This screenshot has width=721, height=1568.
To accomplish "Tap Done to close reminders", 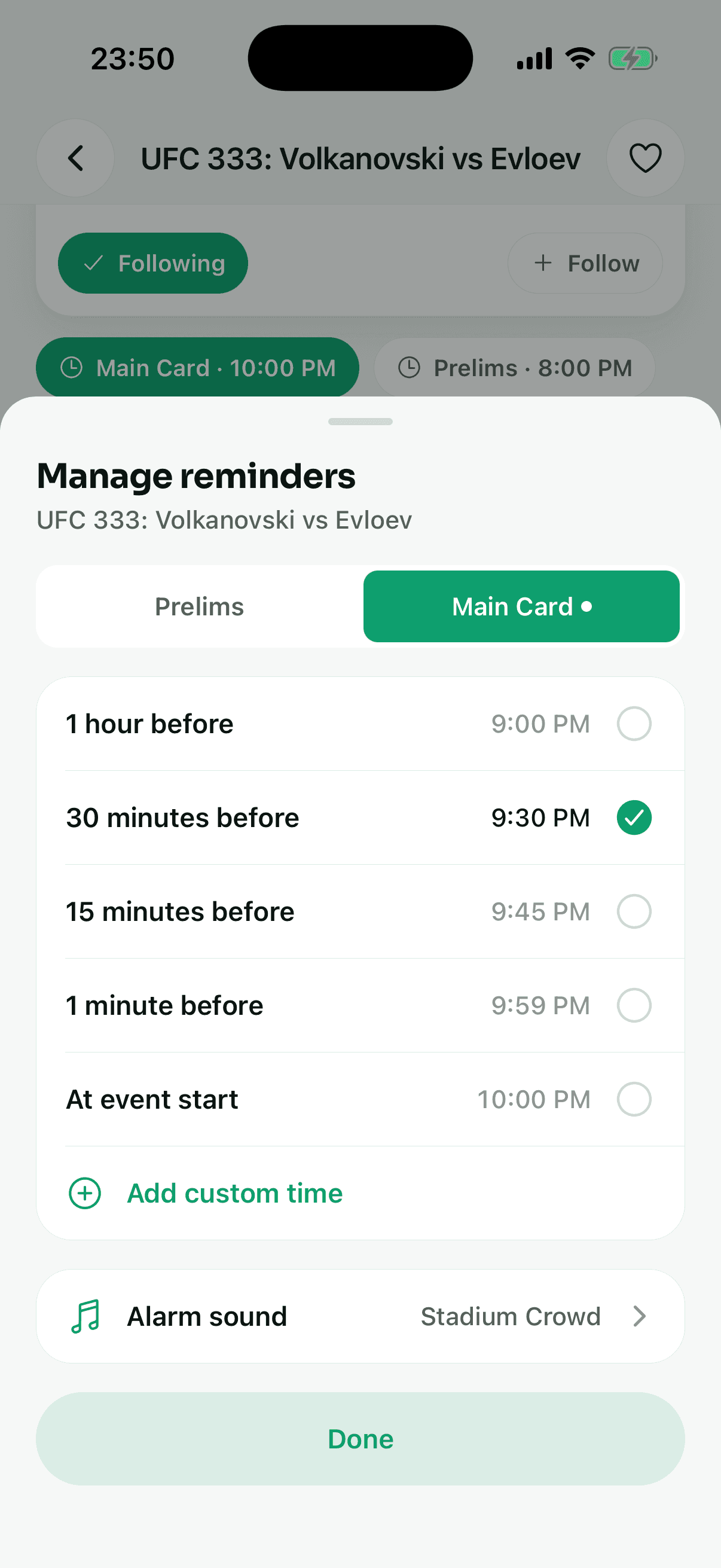I will pos(360,1439).
